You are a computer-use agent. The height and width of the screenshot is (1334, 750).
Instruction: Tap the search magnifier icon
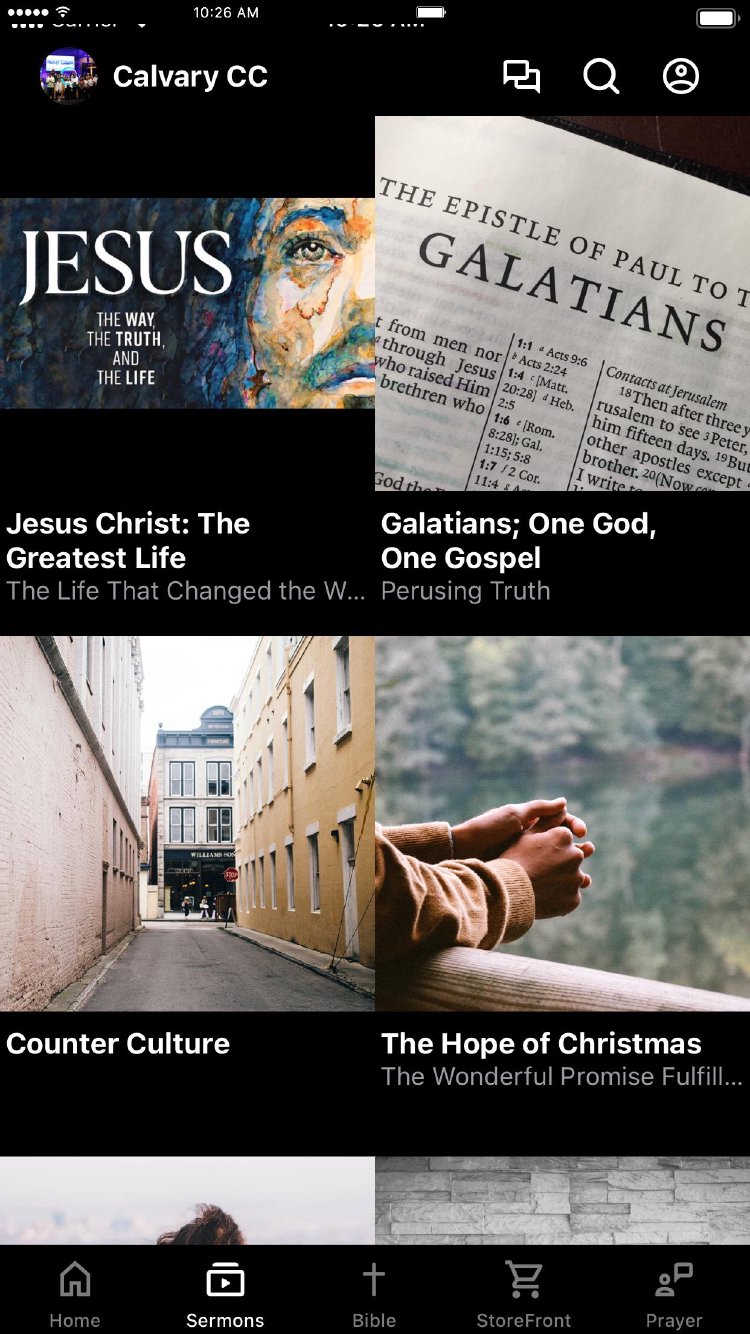point(601,77)
